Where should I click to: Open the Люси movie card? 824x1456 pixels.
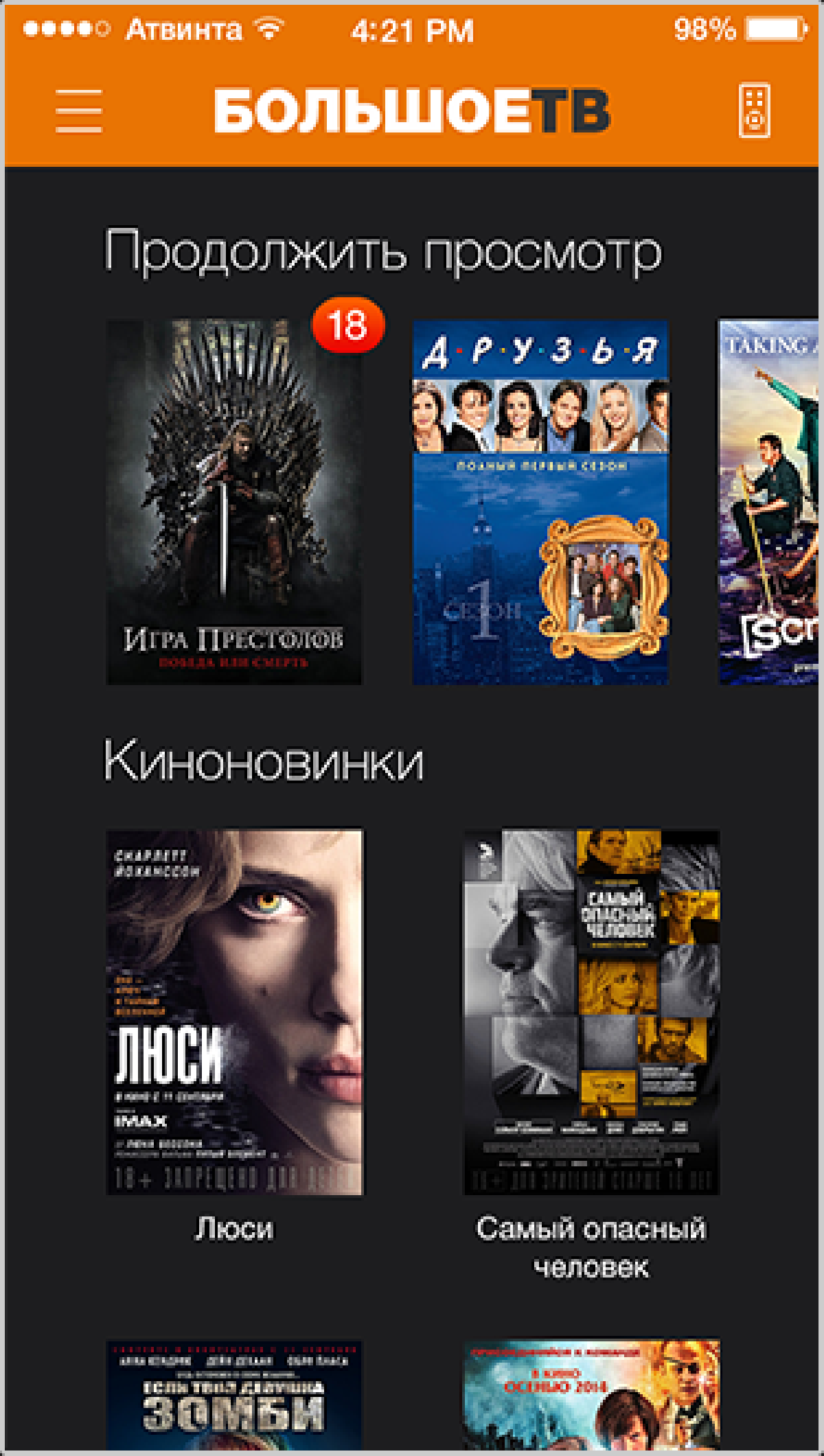tap(235, 1013)
